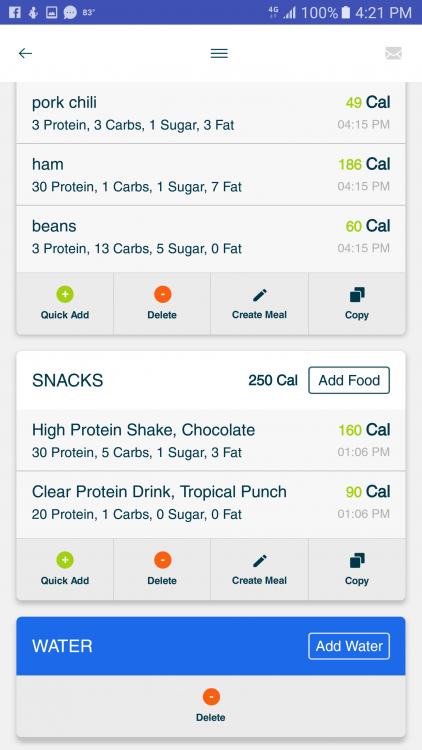Image resolution: width=422 pixels, height=750 pixels.
Task: Open the beans food entry
Action: point(211,239)
